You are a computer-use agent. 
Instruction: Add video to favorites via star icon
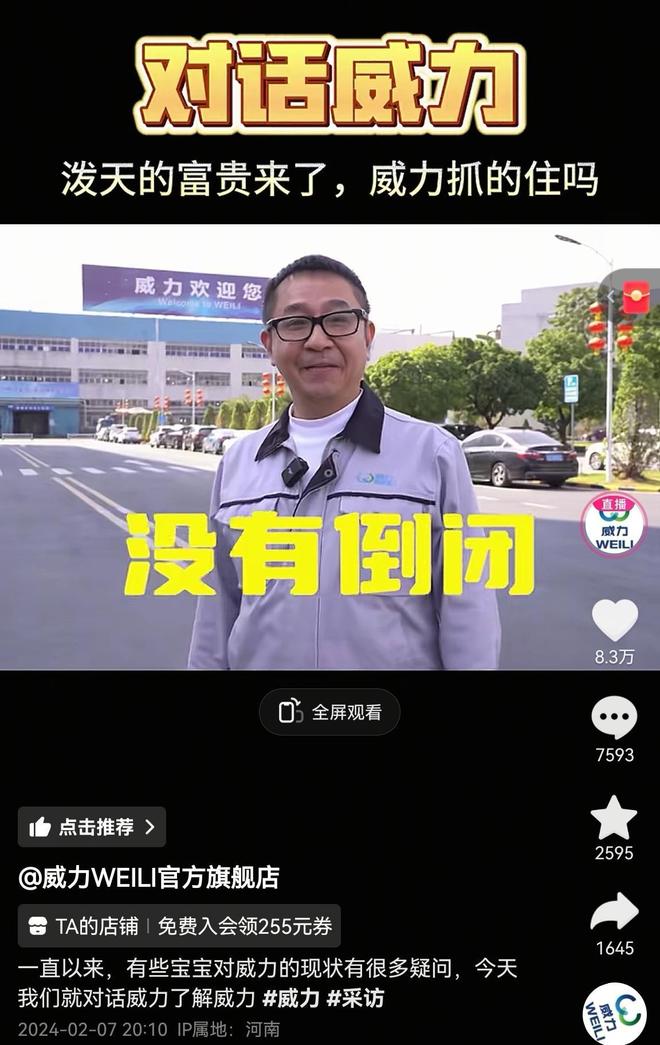point(614,818)
